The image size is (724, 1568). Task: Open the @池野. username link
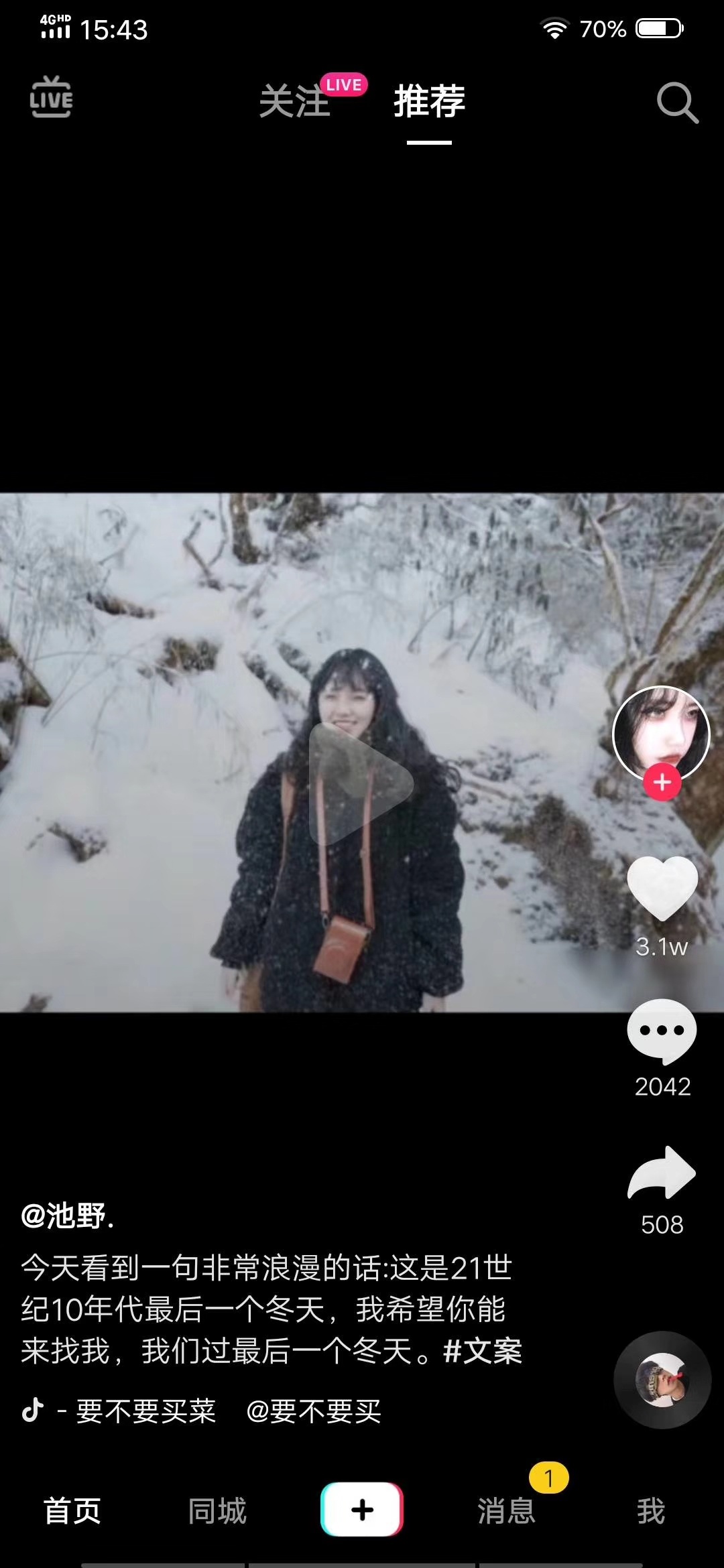pos(67,1216)
